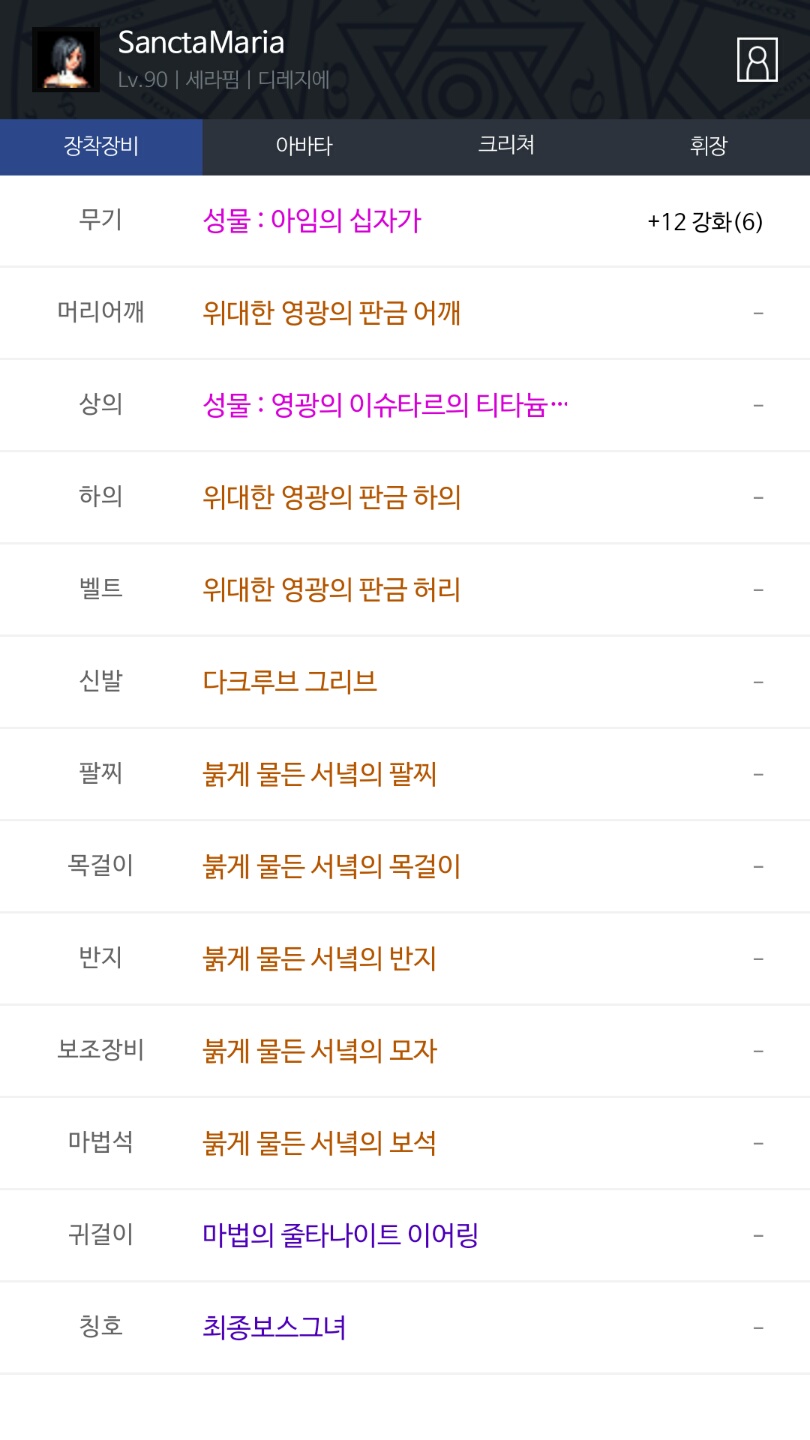Switch to the 크리쳐 tab

[x=506, y=147]
